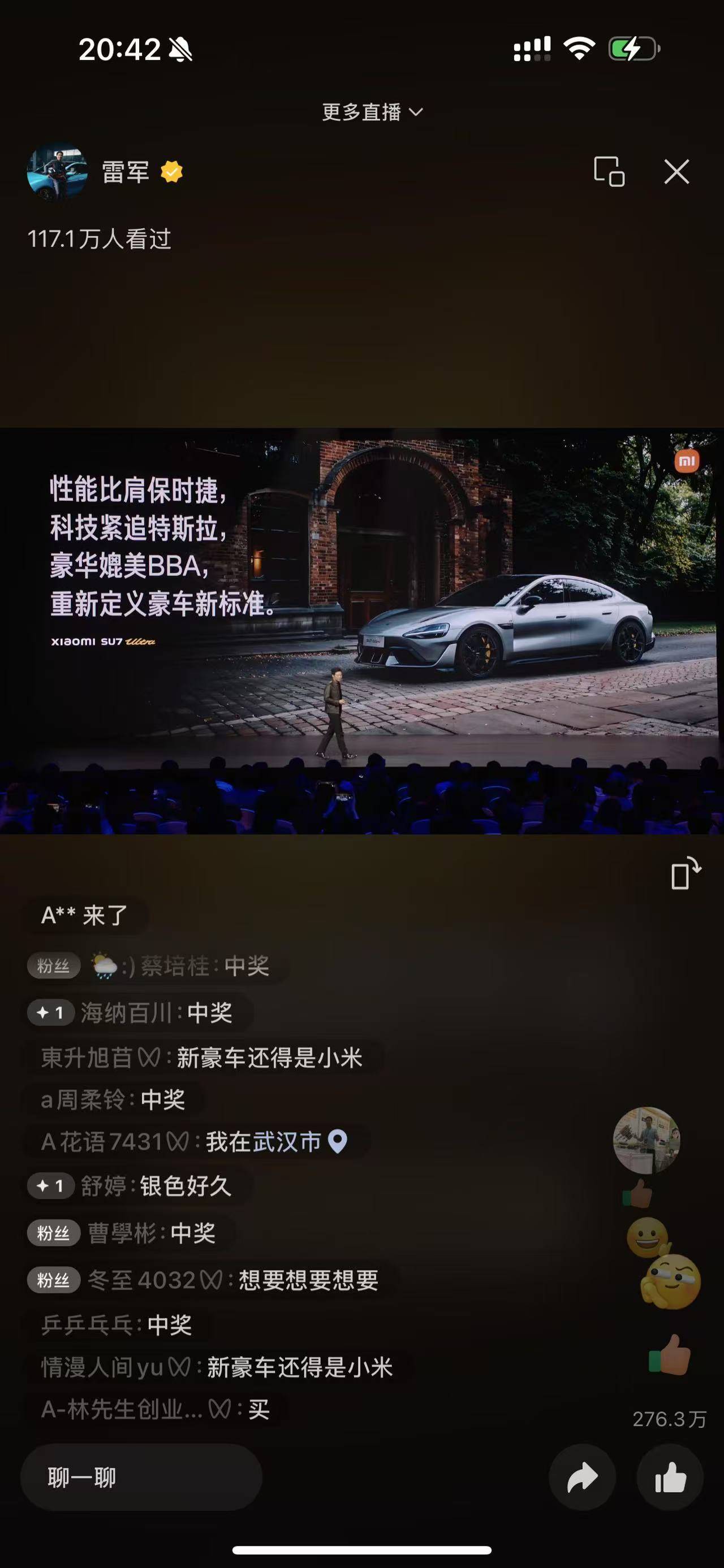Viewport: 724px width, 1568px height.
Task: Minimize stream to floating window
Action: pyautogui.click(x=609, y=172)
